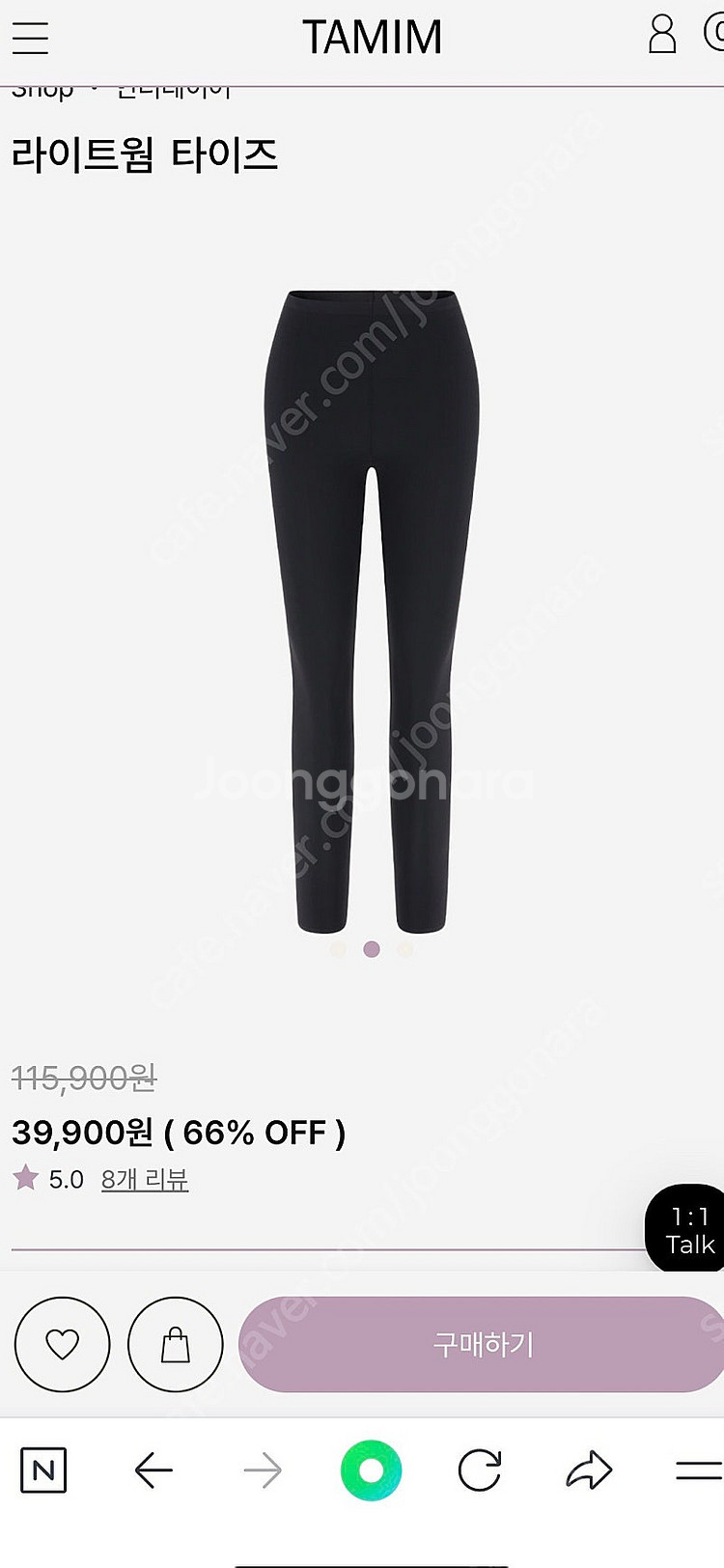Share this product page
This screenshot has height=1568, width=724.
pyautogui.click(x=589, y=1470)
